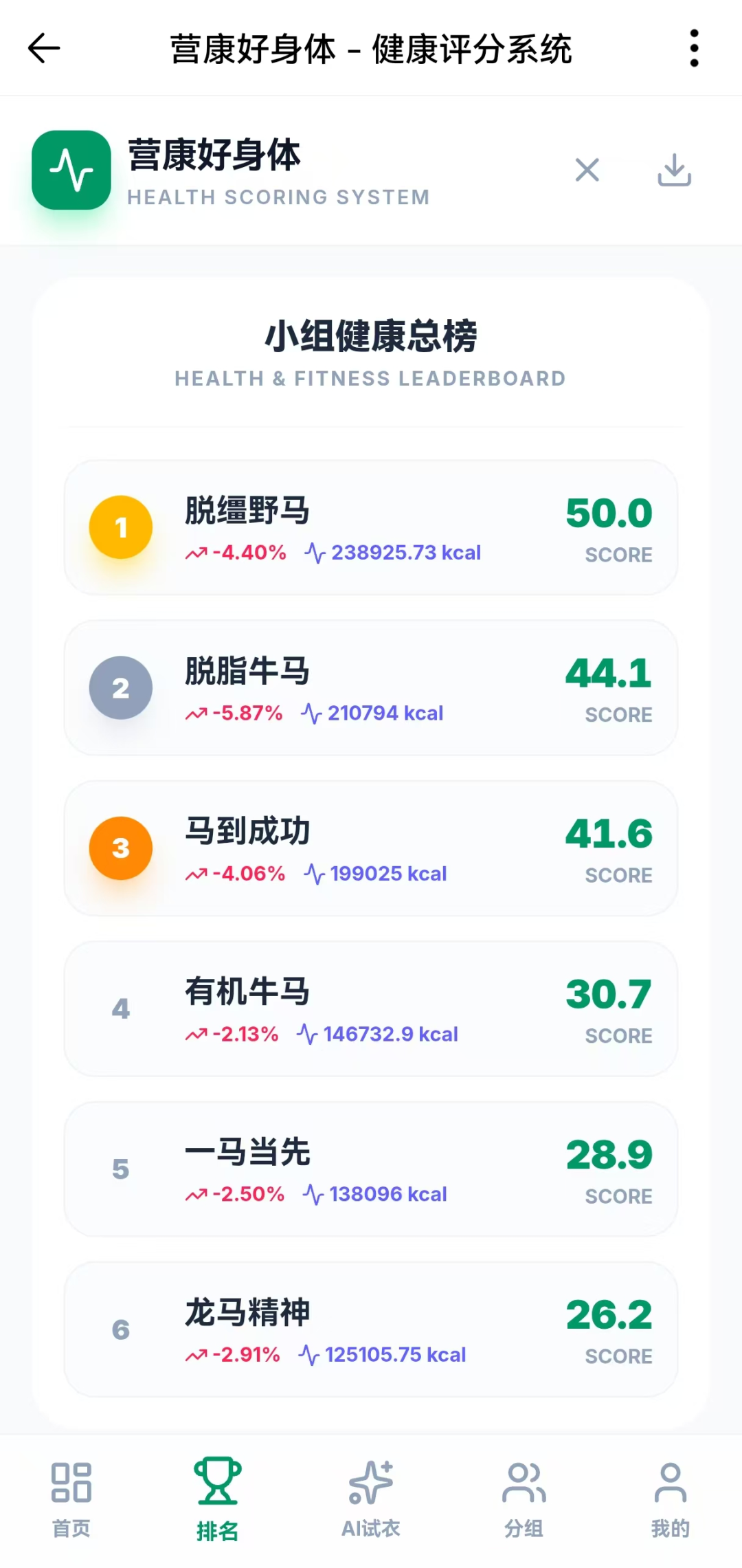Open team 脱脂牛马 ranked second

tap(371, 687)
